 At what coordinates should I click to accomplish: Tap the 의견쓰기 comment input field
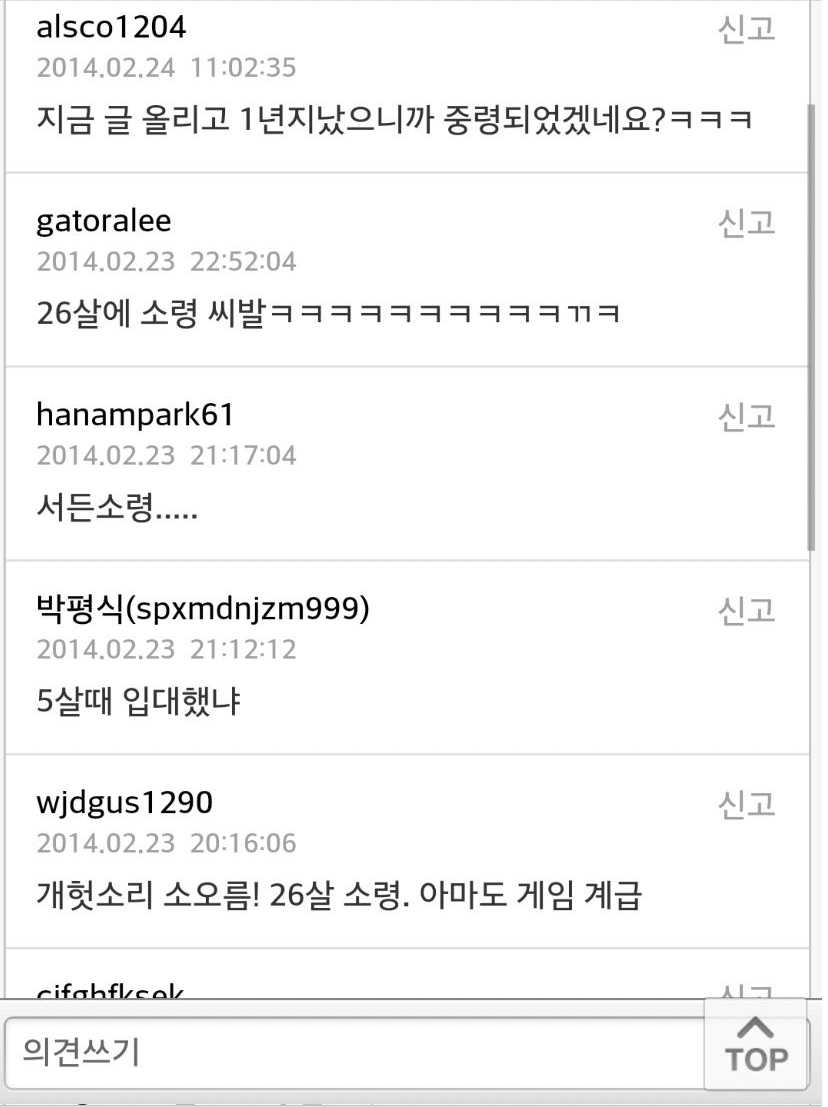[x=350, y=1052]
